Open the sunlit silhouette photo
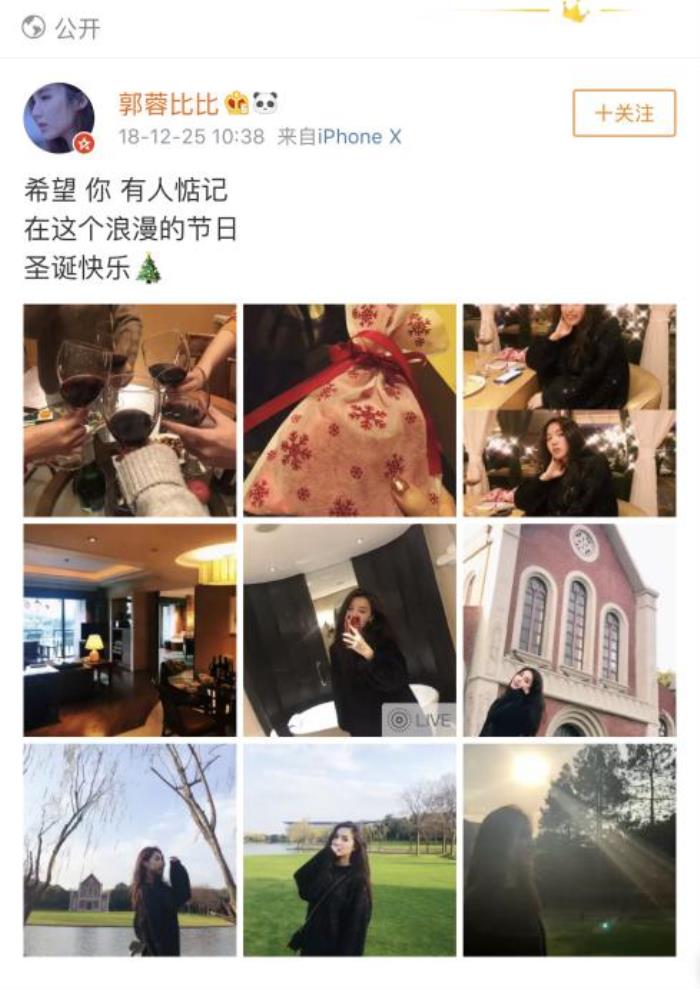This screenshot has height=989, width=700. pos(569,850)
